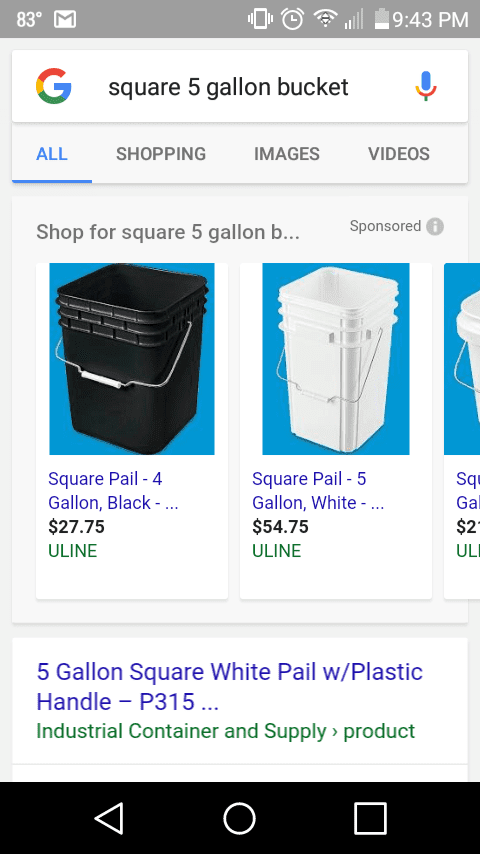Switch to the Shopping tab
The image size is (480, 854).
[161, 154]
